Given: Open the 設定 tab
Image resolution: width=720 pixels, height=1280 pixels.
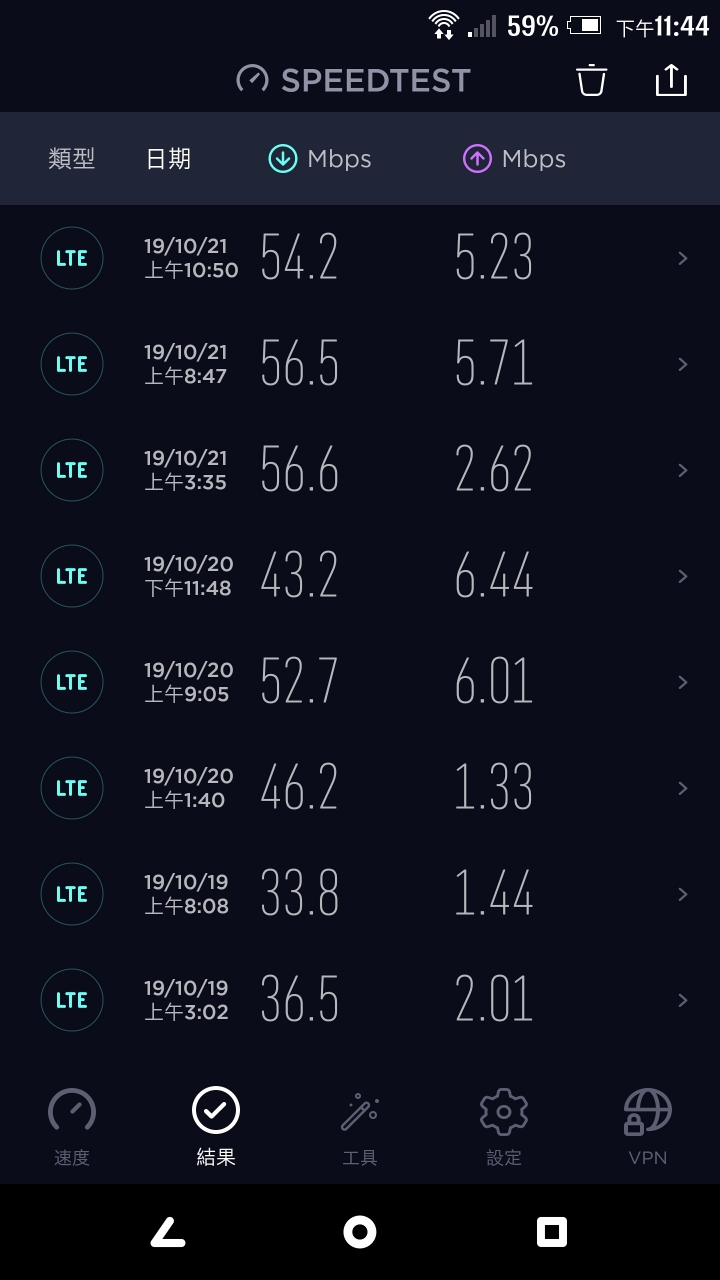Looking at the screenshot, I should 504,1127.
